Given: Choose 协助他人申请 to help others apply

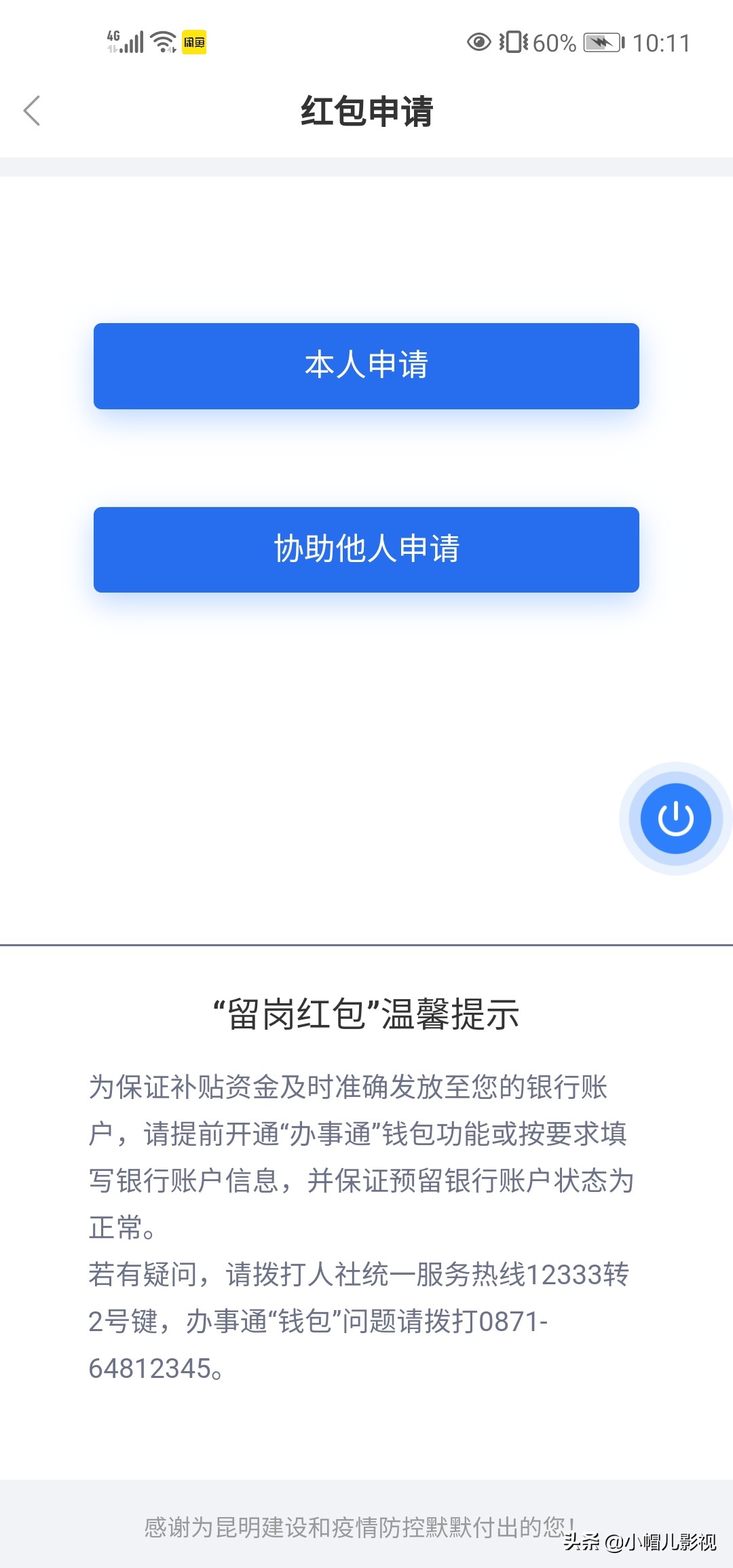Looking at the screenshot, I should (366, 549).
